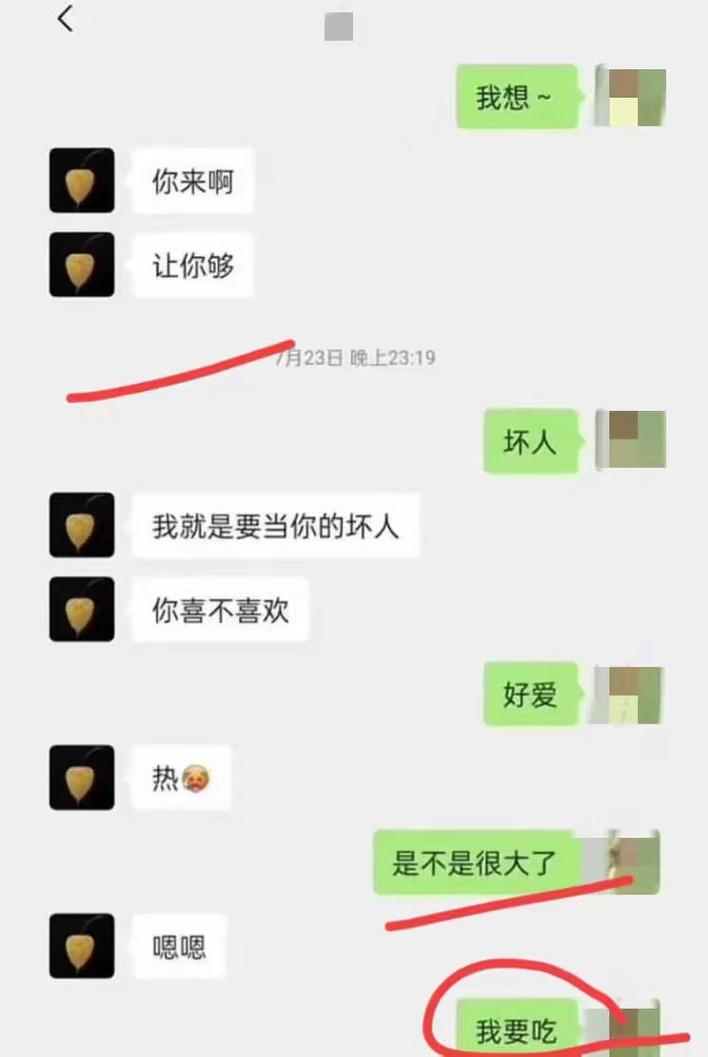The width and height of the screenshot is (708, 1057).
Task: Open the contact avatar beside 你喜不喜欢
Action: point(82,609)
